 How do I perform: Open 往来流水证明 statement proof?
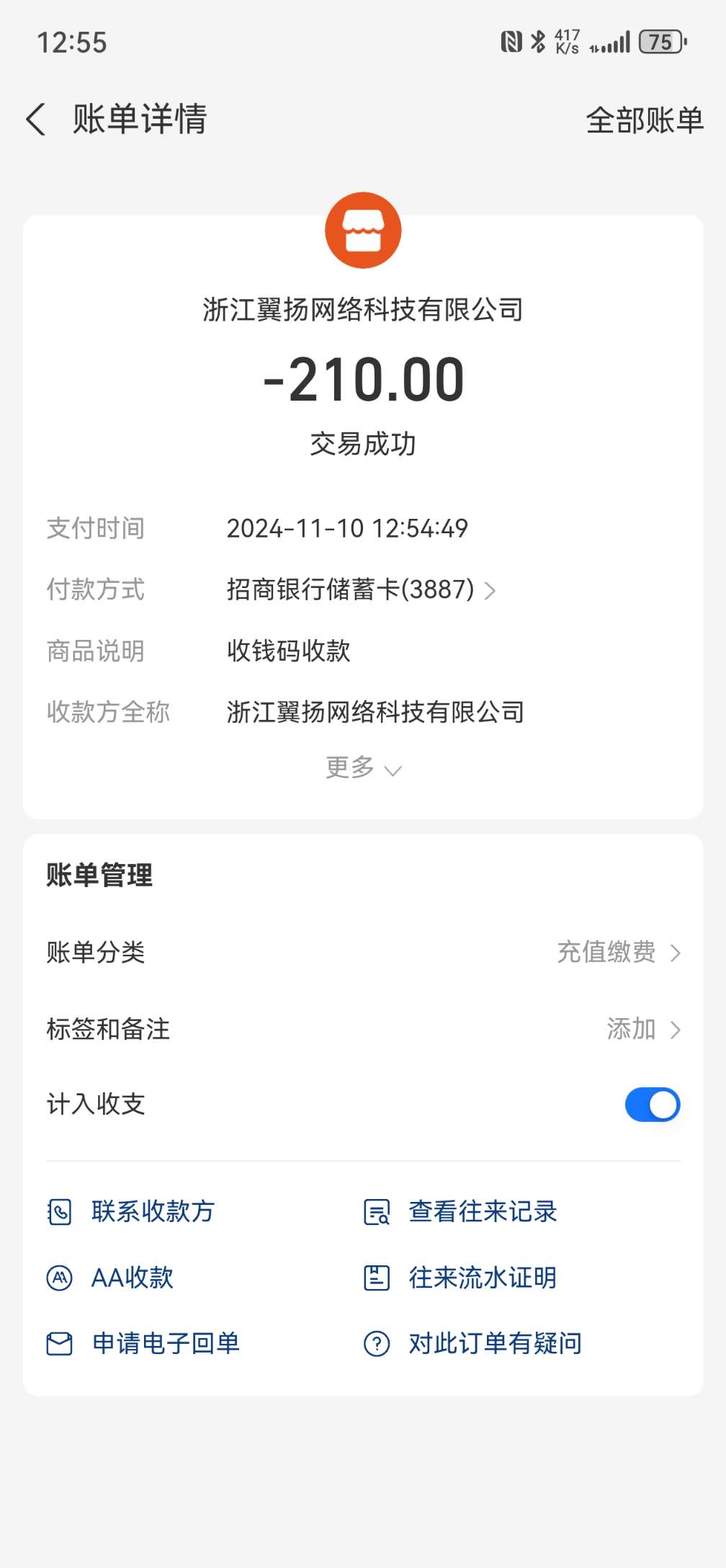(461, 1278)
